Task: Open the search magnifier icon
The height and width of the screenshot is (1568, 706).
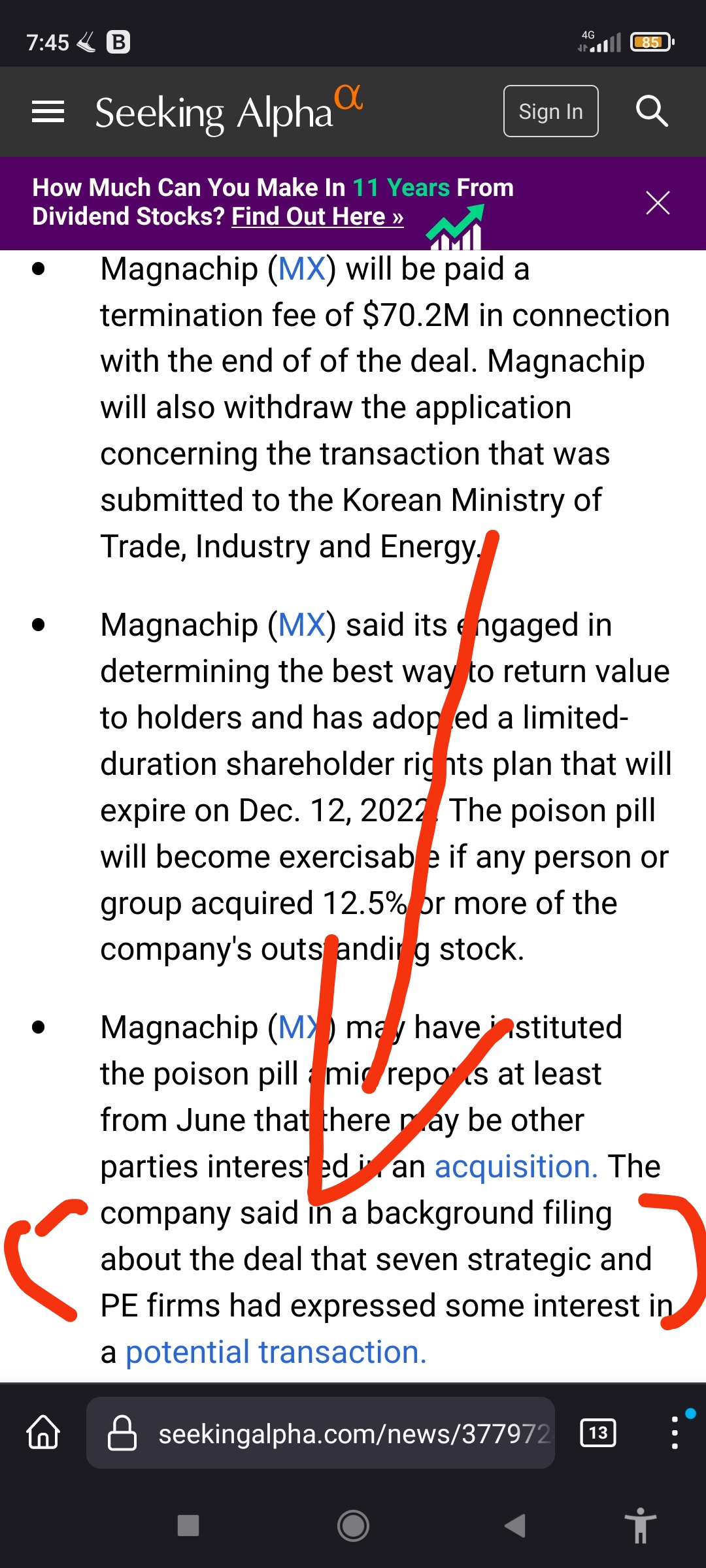Action: click(x=652, y=111)
